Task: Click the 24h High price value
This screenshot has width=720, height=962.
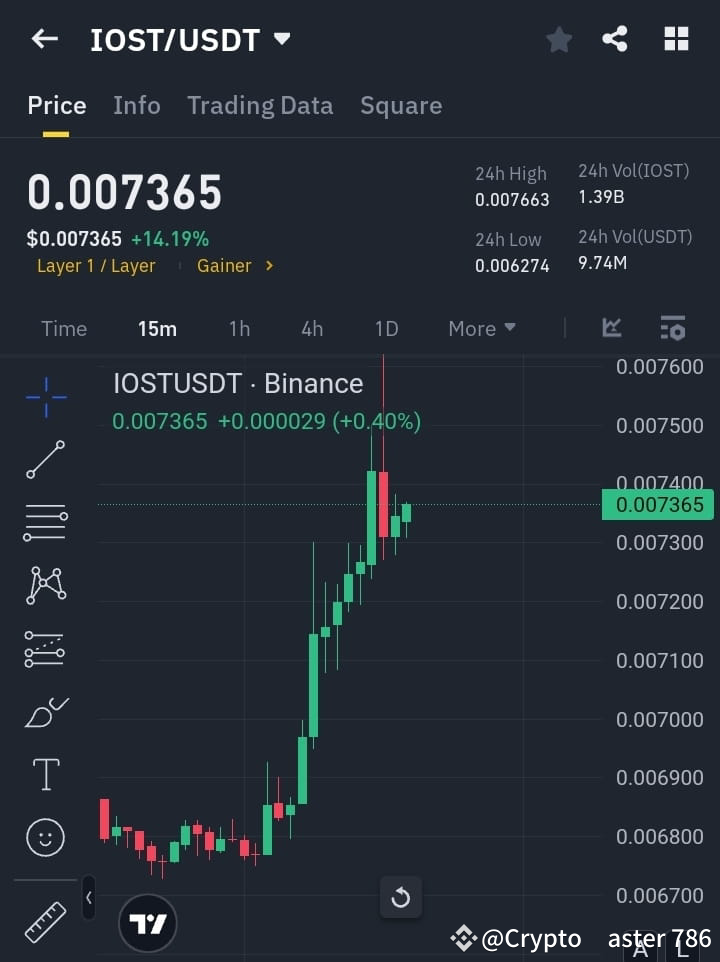Action: (x=513, y=199)
